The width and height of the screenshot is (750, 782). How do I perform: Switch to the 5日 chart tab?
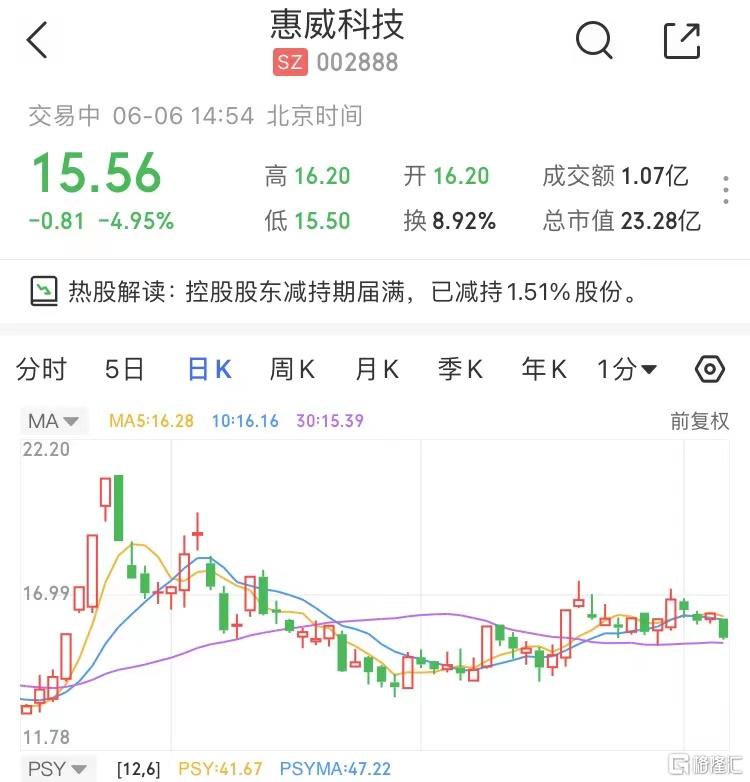pos(125,370)
